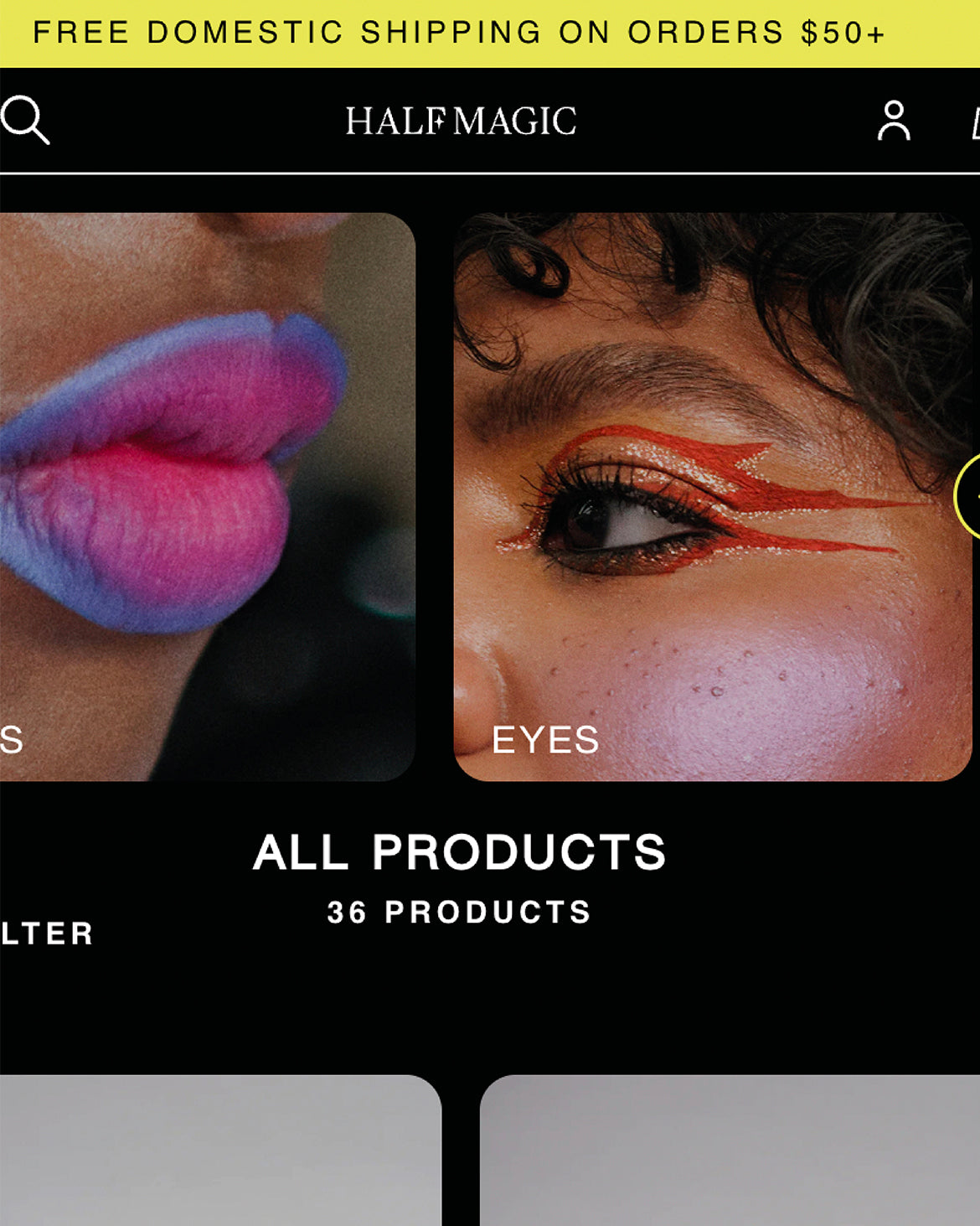
Task: Open the shopping bag icon
Action: click(x=974, y=122)
